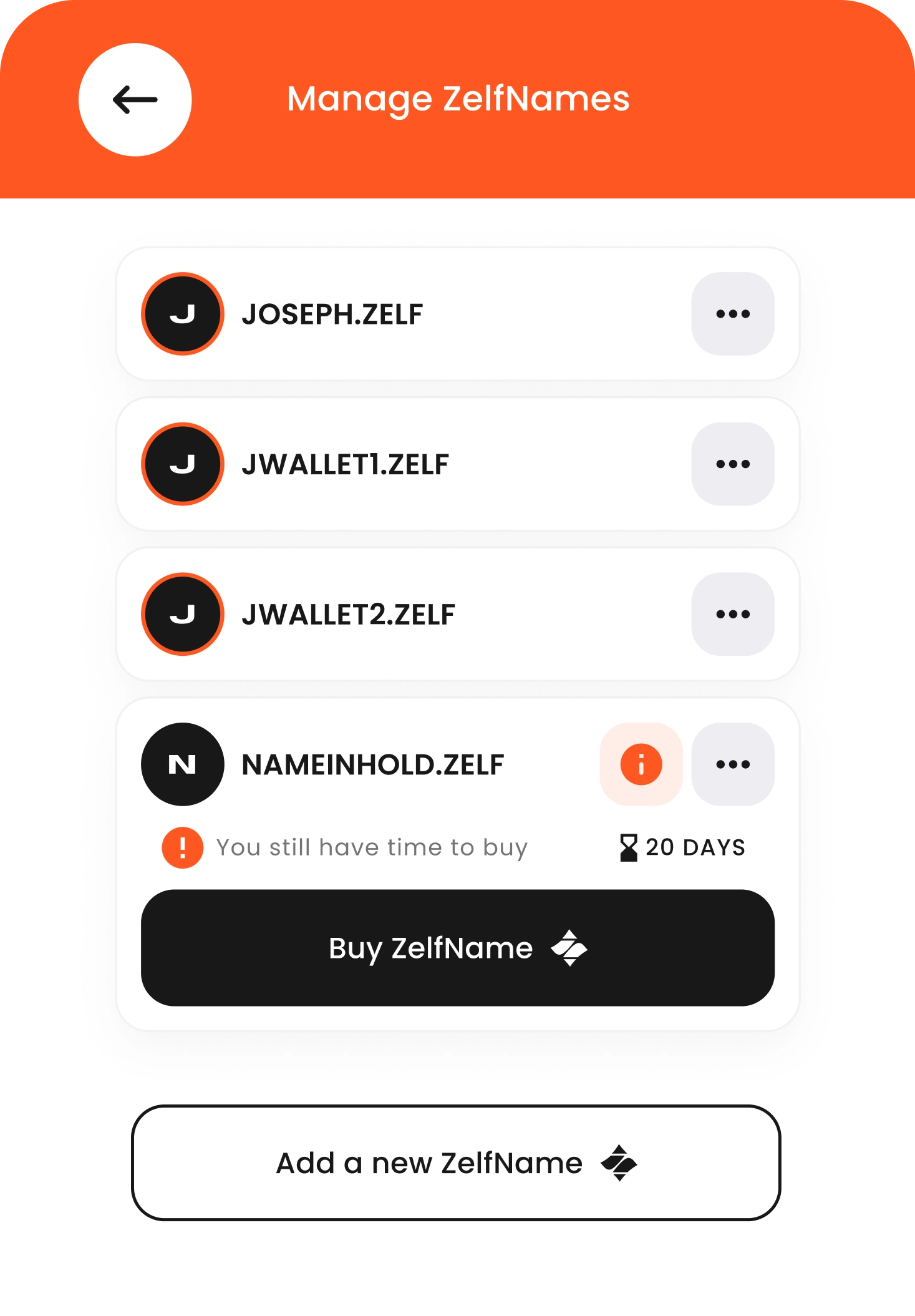Image resolution: width=915 pixels, height=1316 pixels.
Task: Click the 20 DAYS countdown label
Action: [x=694, y=847]
